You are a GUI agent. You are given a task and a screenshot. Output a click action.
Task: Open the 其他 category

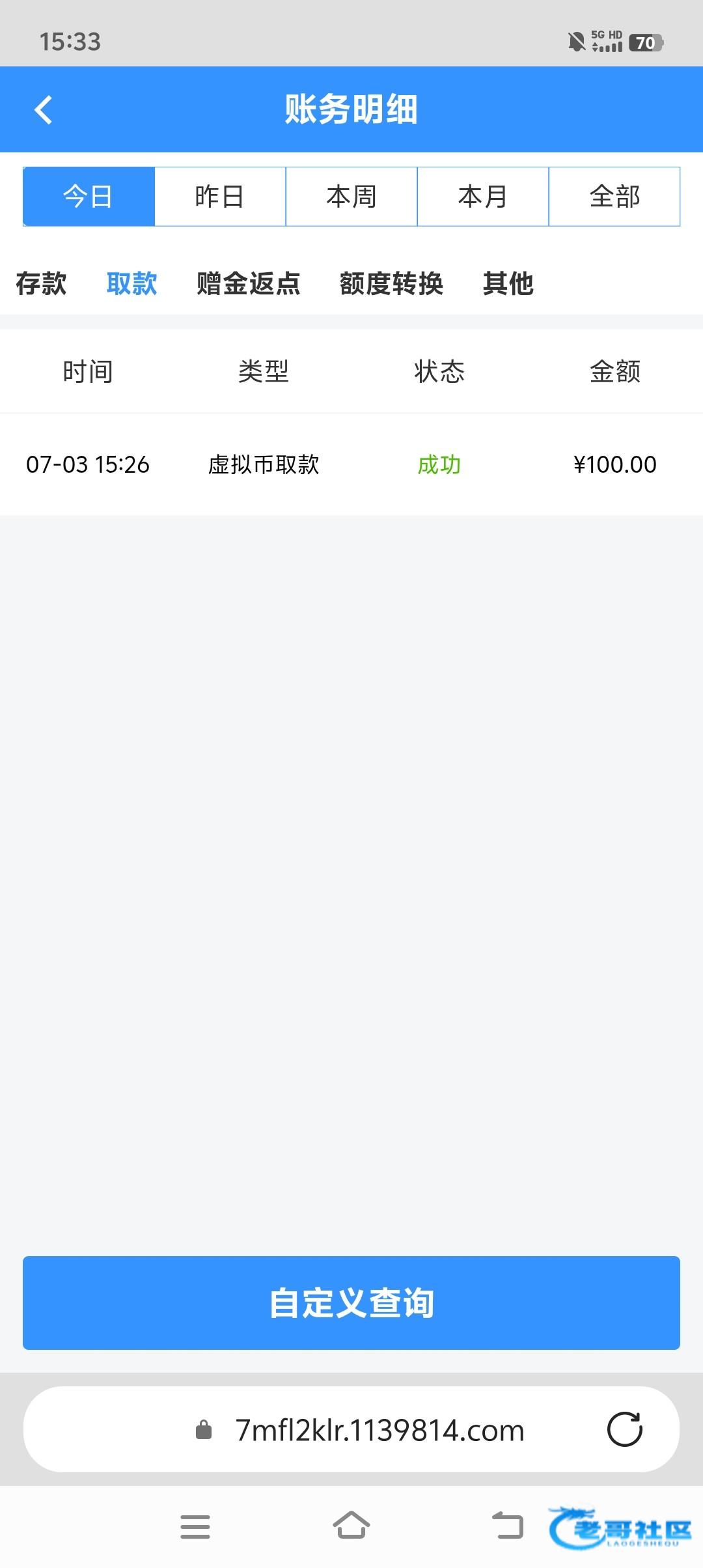(x=508, y=284)
